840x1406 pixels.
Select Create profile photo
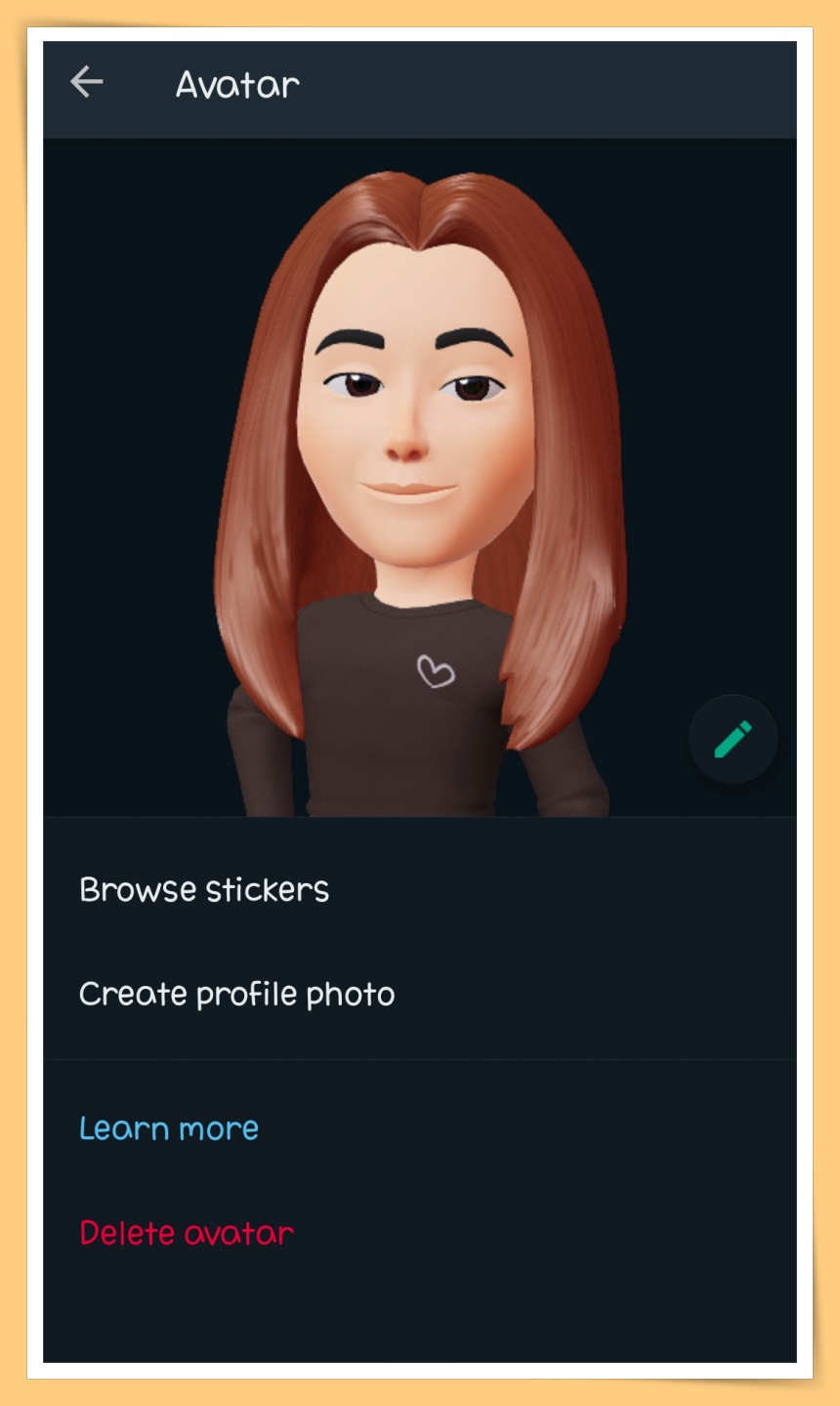(x=237, y=995)
